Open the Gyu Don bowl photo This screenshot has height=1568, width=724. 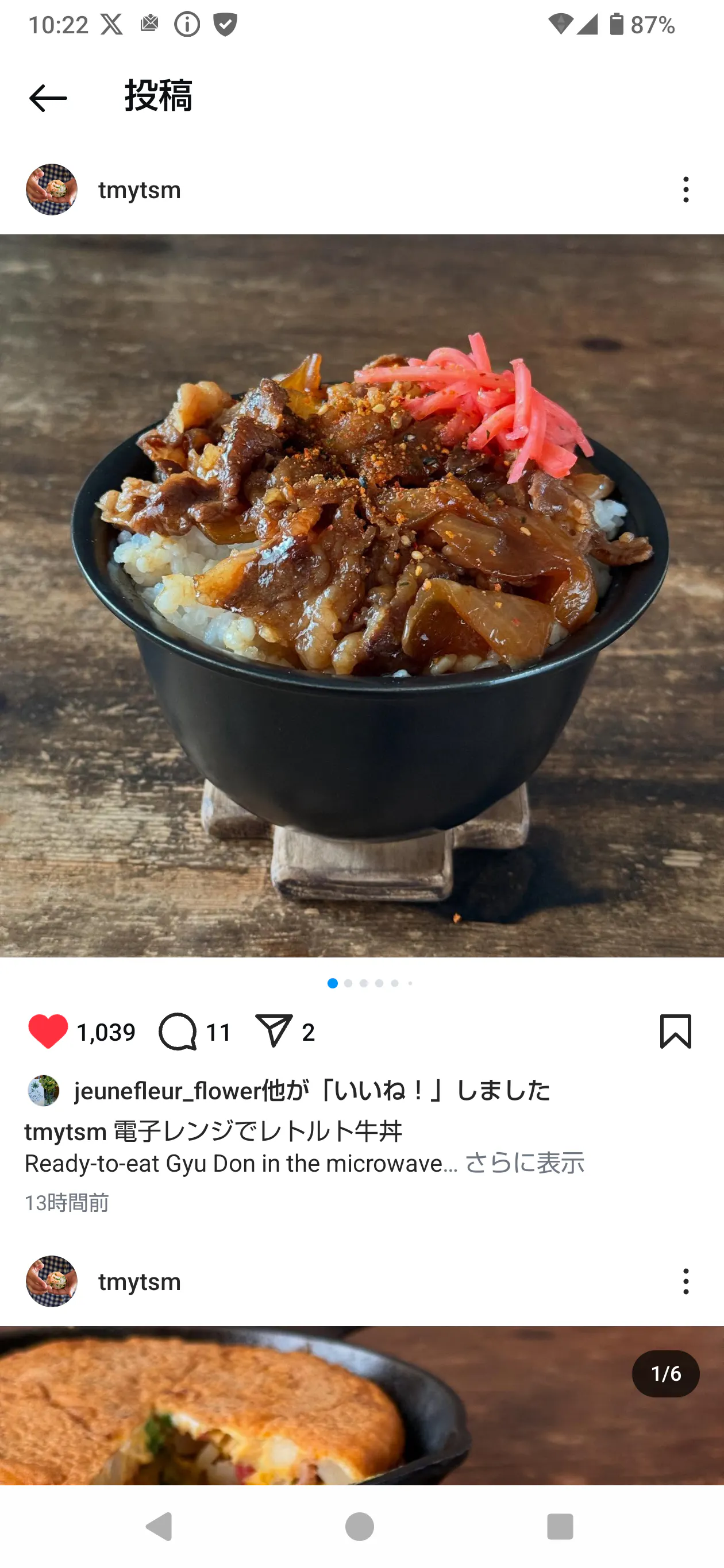[x=361, y=595]
